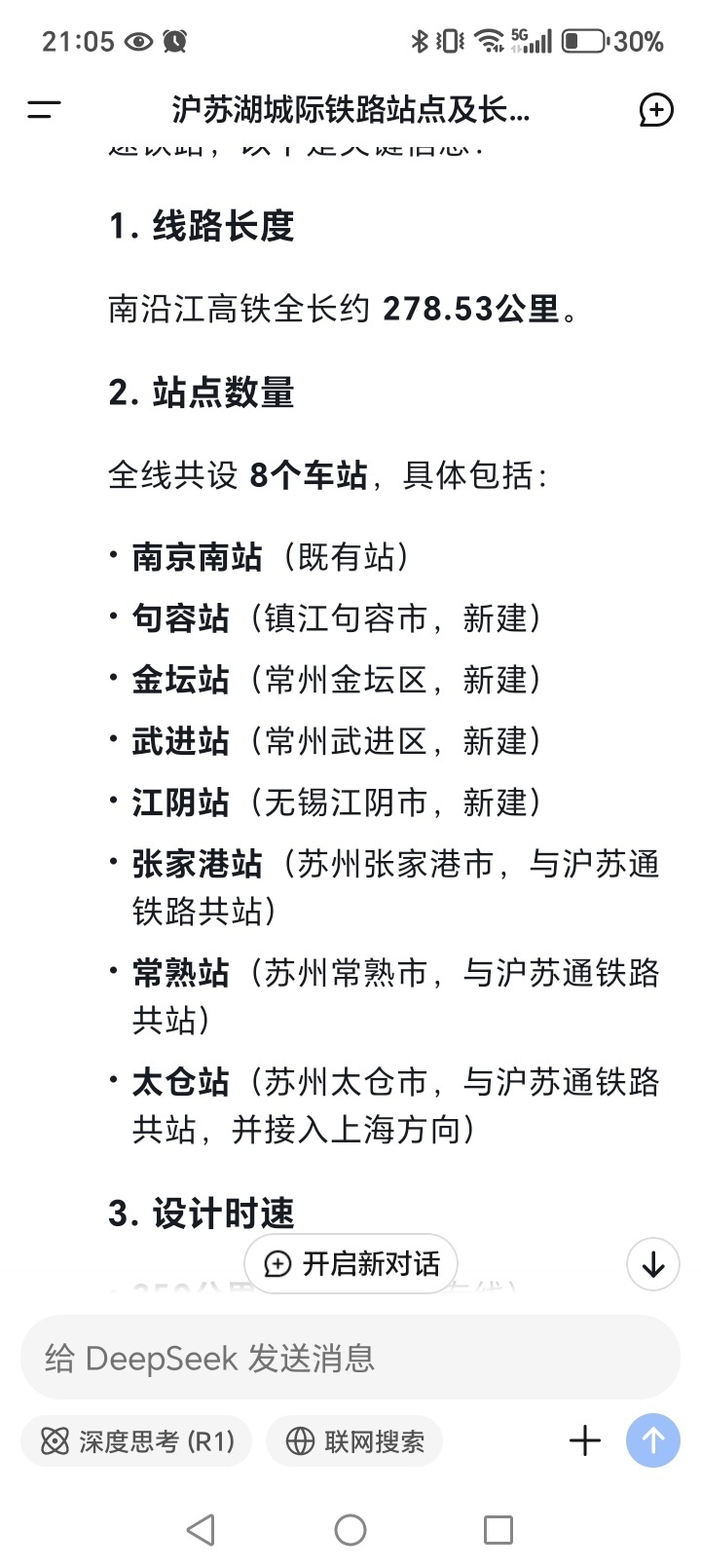Screen dimensions: 701x1568
Task: Enable 深度思考 (R1) mode
Action: pyautogui.click(x=137, y=1441)
